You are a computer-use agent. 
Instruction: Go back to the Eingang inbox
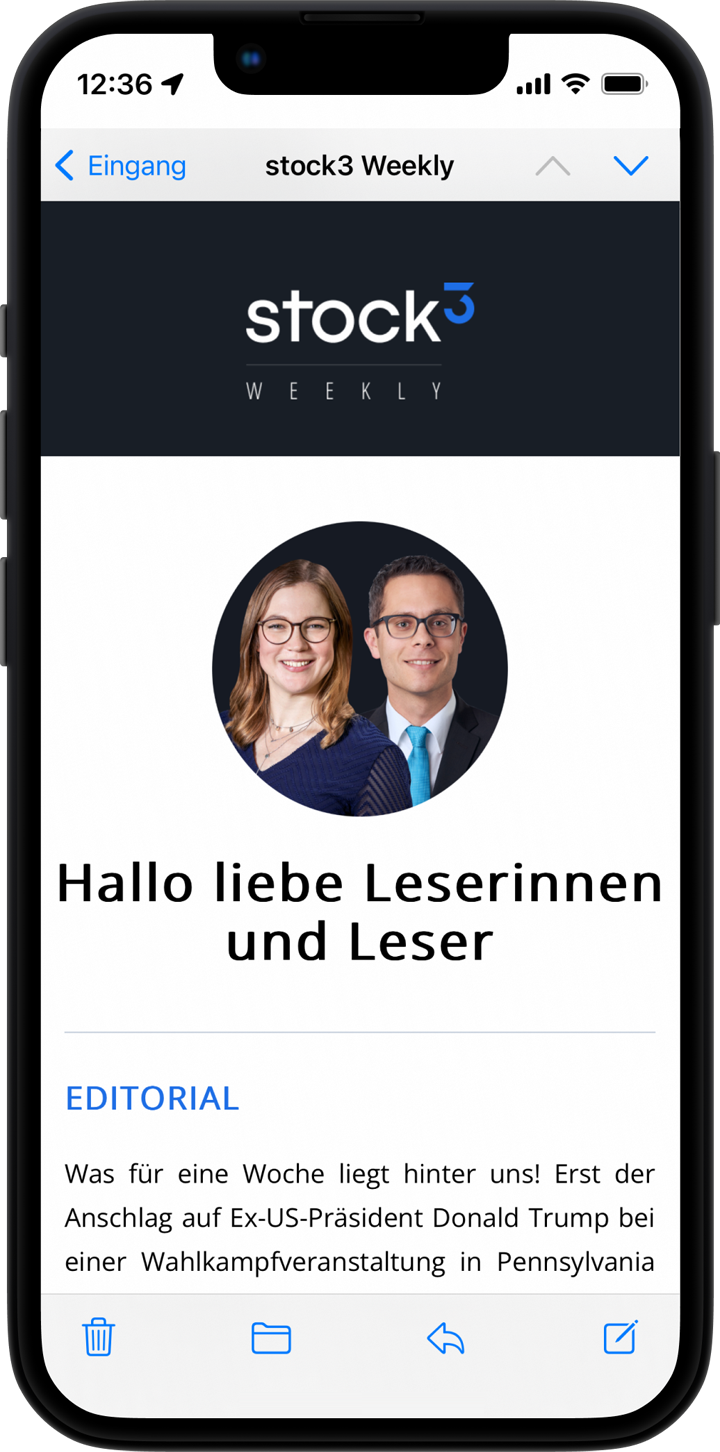[120, 166]
